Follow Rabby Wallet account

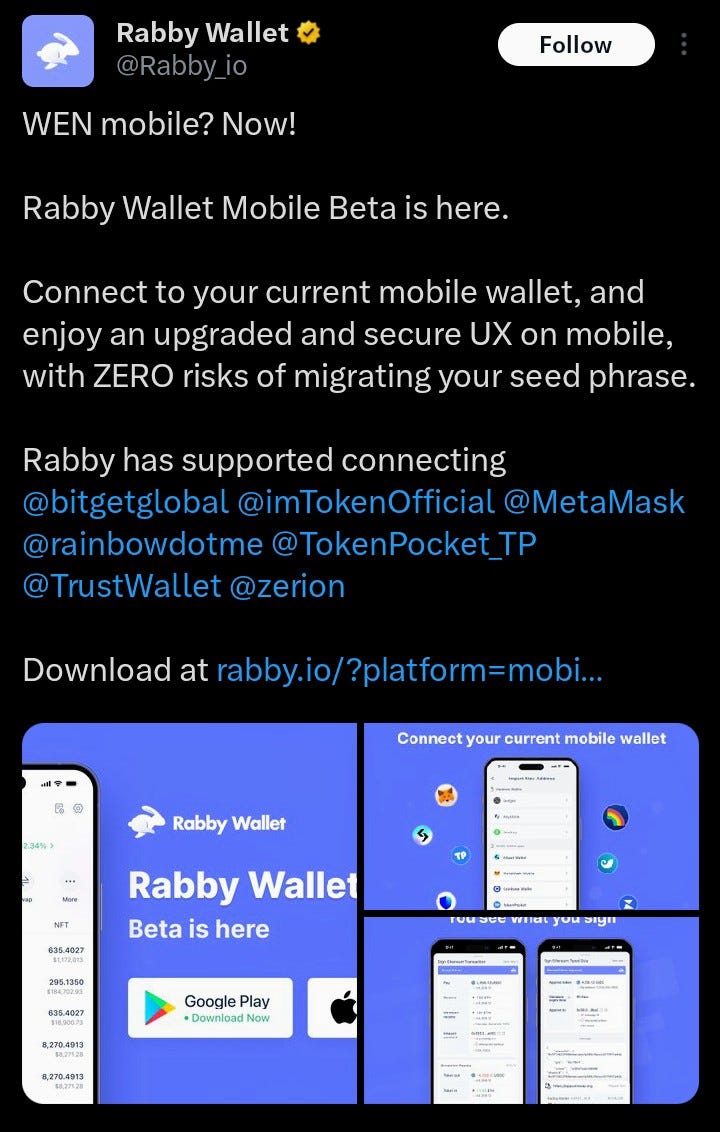575,45
